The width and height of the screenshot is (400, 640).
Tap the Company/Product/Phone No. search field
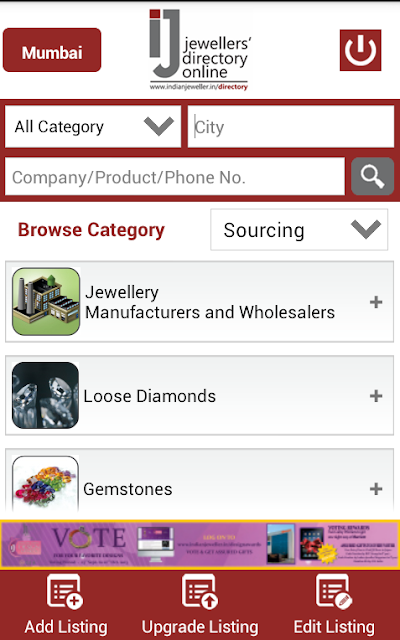tap(175, 177)
